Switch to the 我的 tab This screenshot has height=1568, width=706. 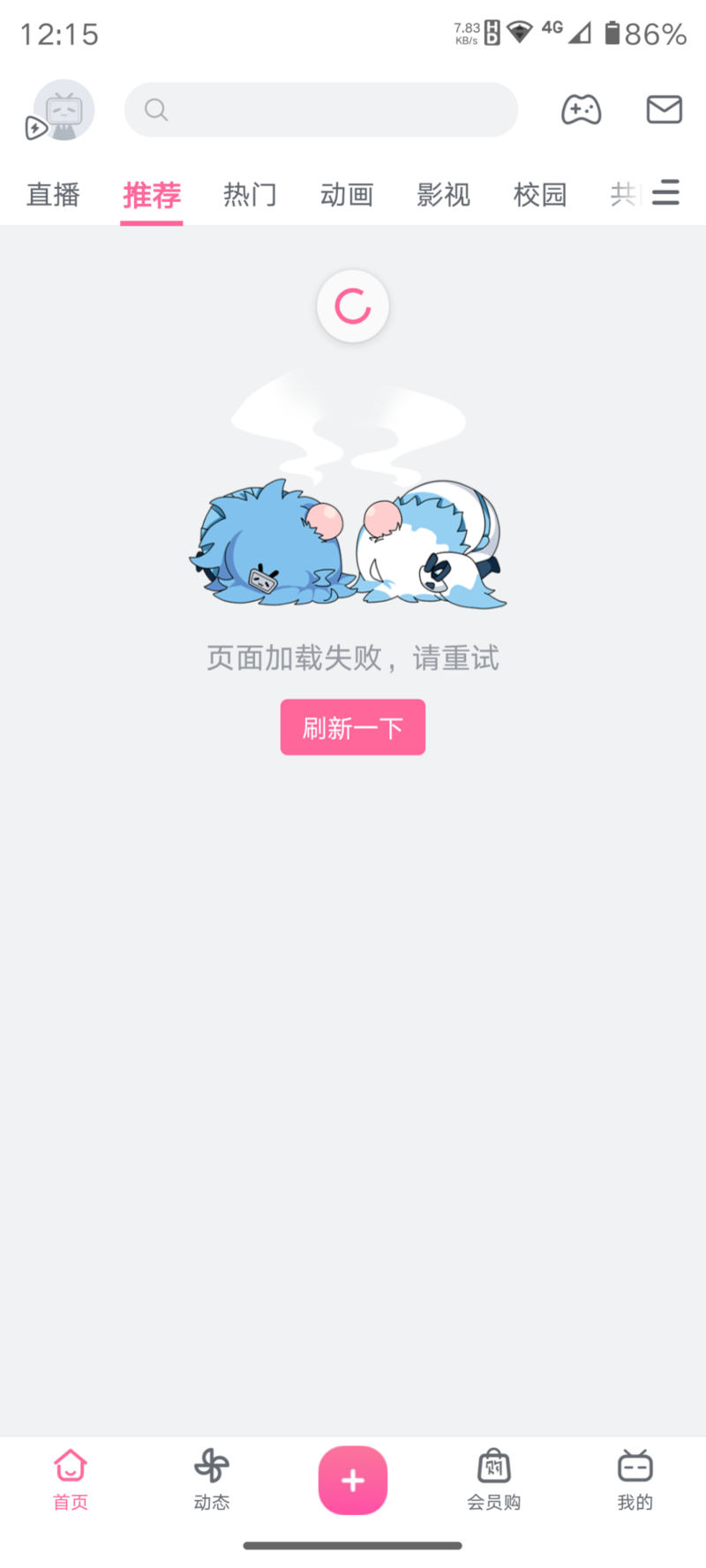click(635, 1480)
